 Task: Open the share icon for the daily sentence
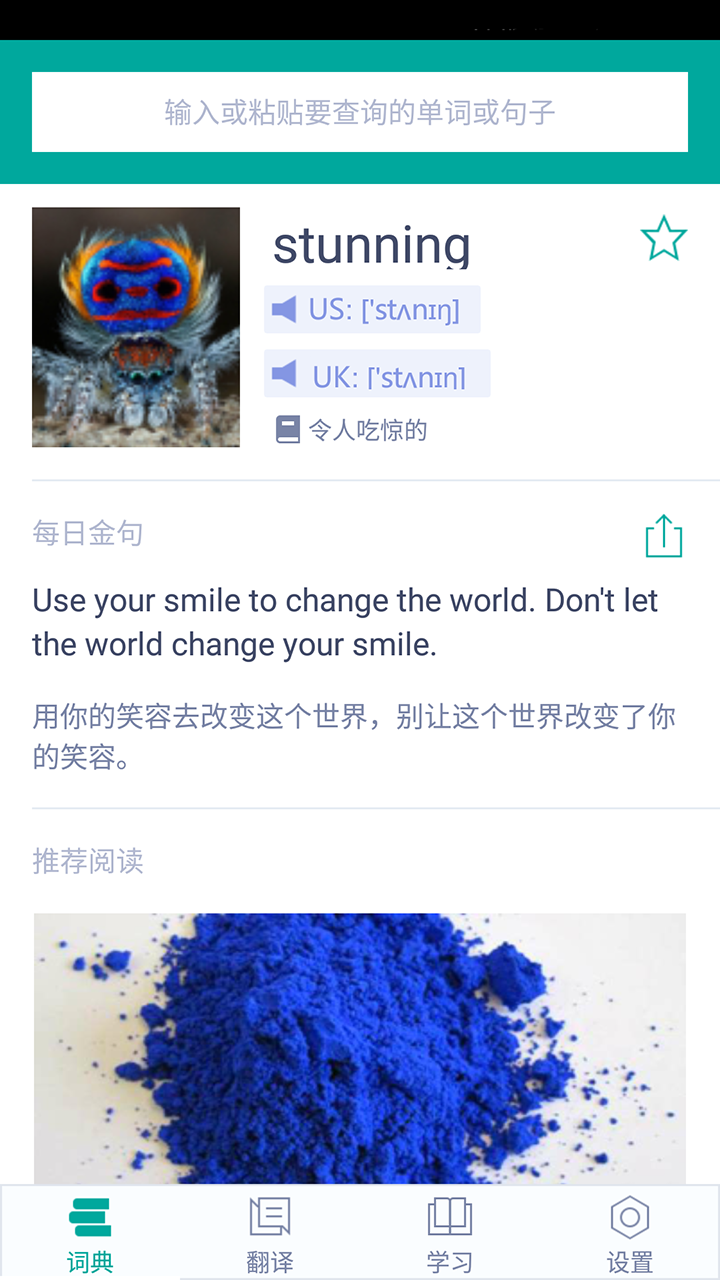point(664,535)
